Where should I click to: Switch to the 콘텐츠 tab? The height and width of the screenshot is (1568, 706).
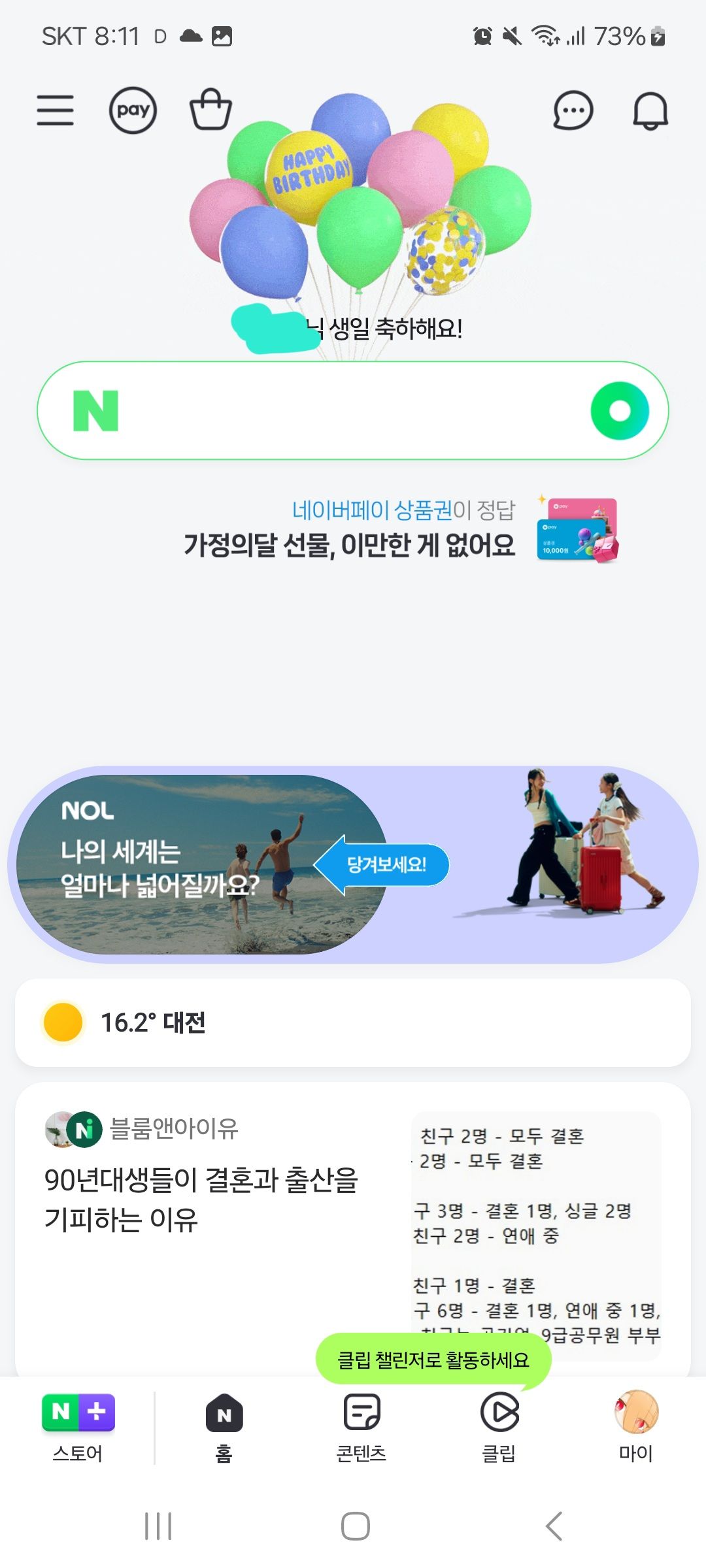point(361,1428)
